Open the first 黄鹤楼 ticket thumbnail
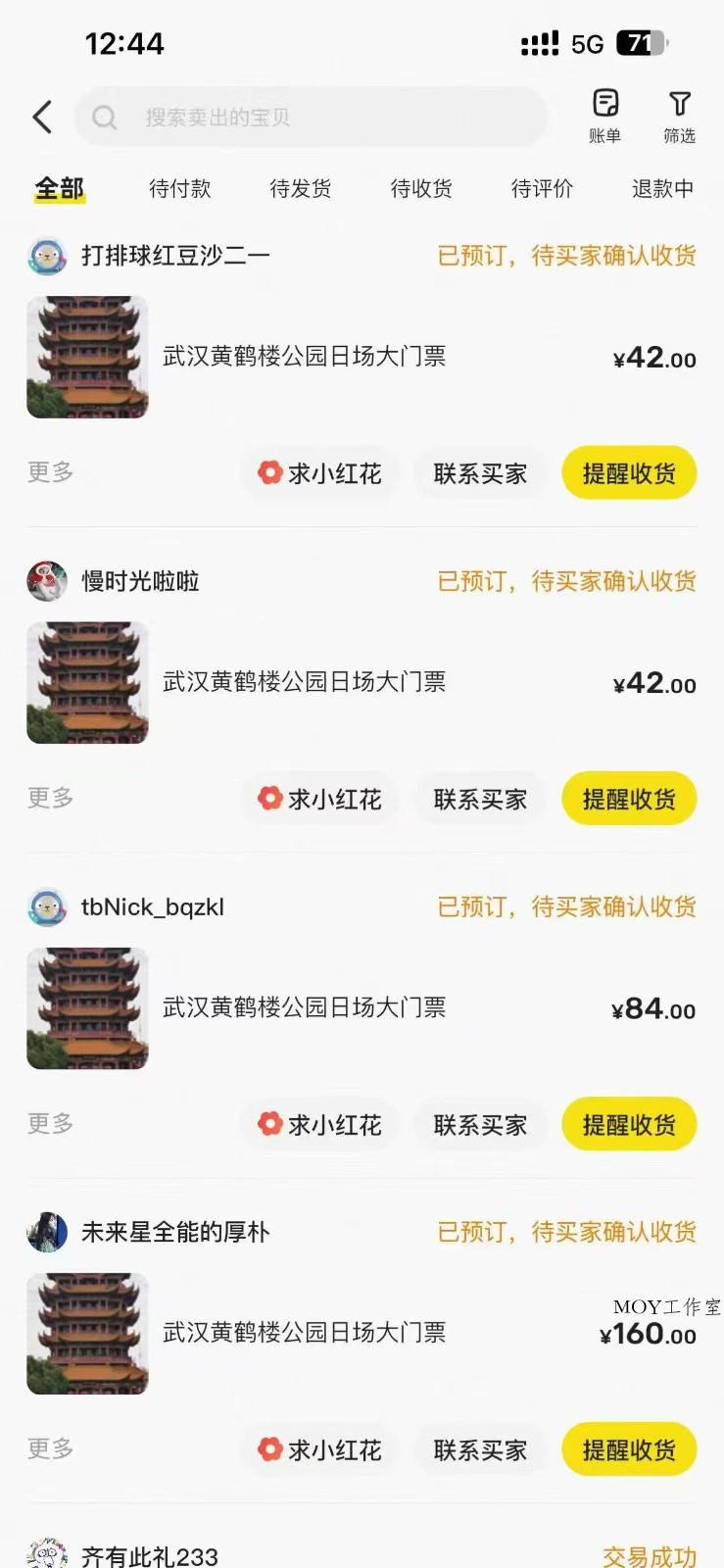 [86, 357]
